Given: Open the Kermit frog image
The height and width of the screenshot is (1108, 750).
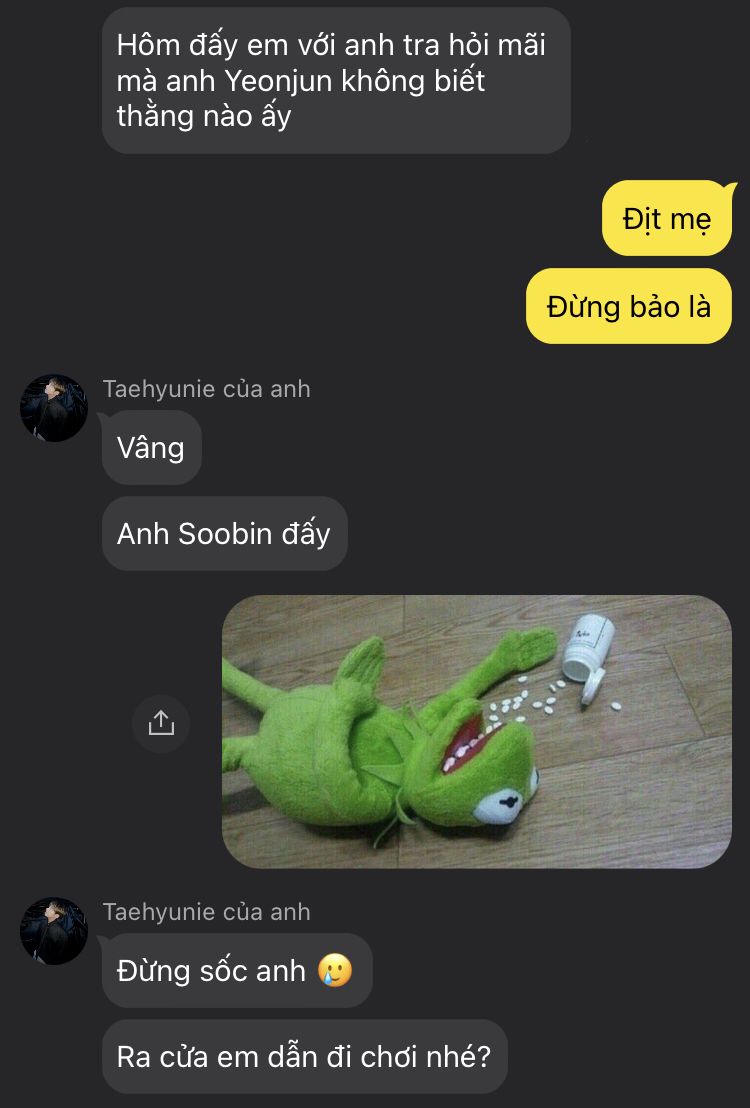Looking at the screenshot, I should point(476,731).
